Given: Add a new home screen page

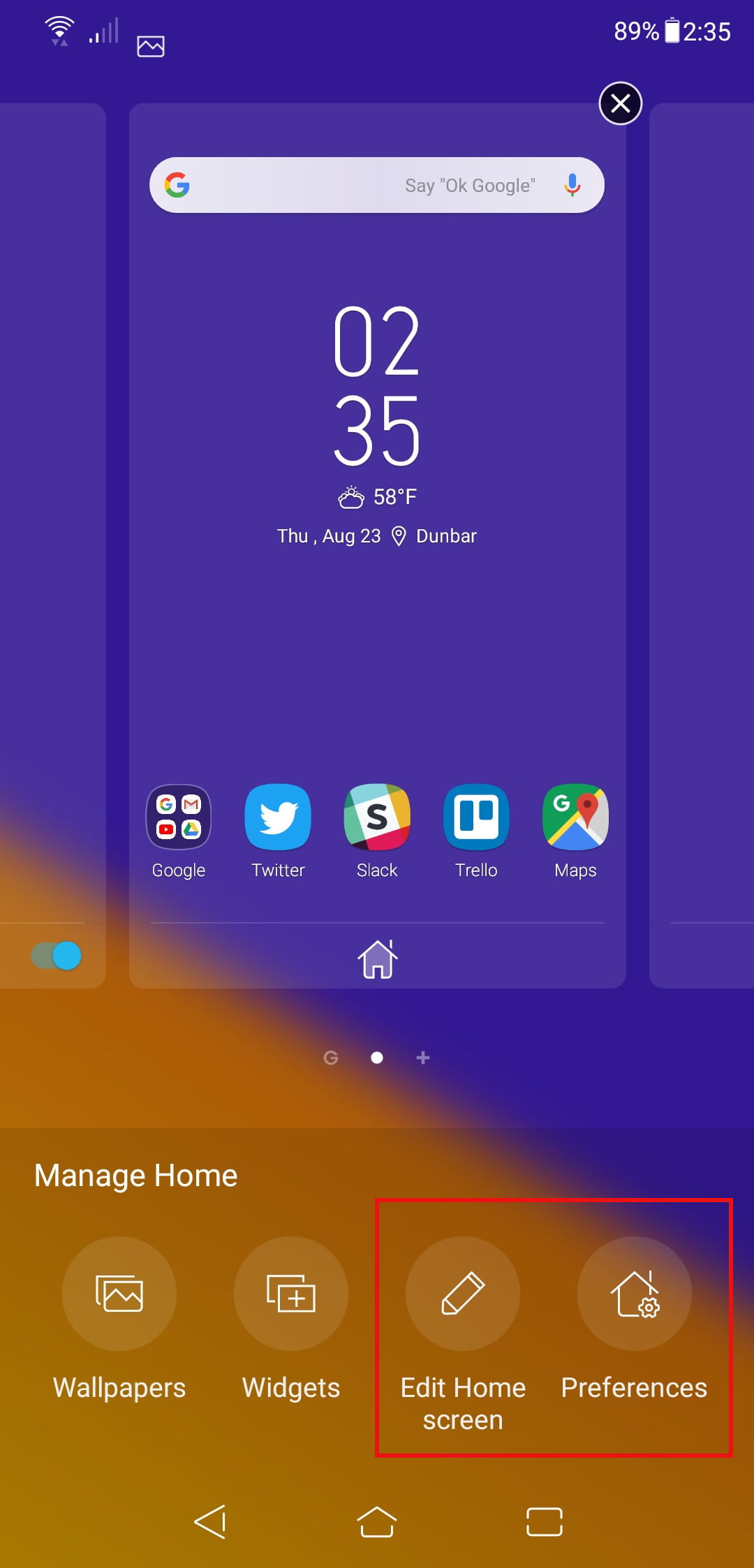Looking at the screenshot, I should click(423, 1058).
